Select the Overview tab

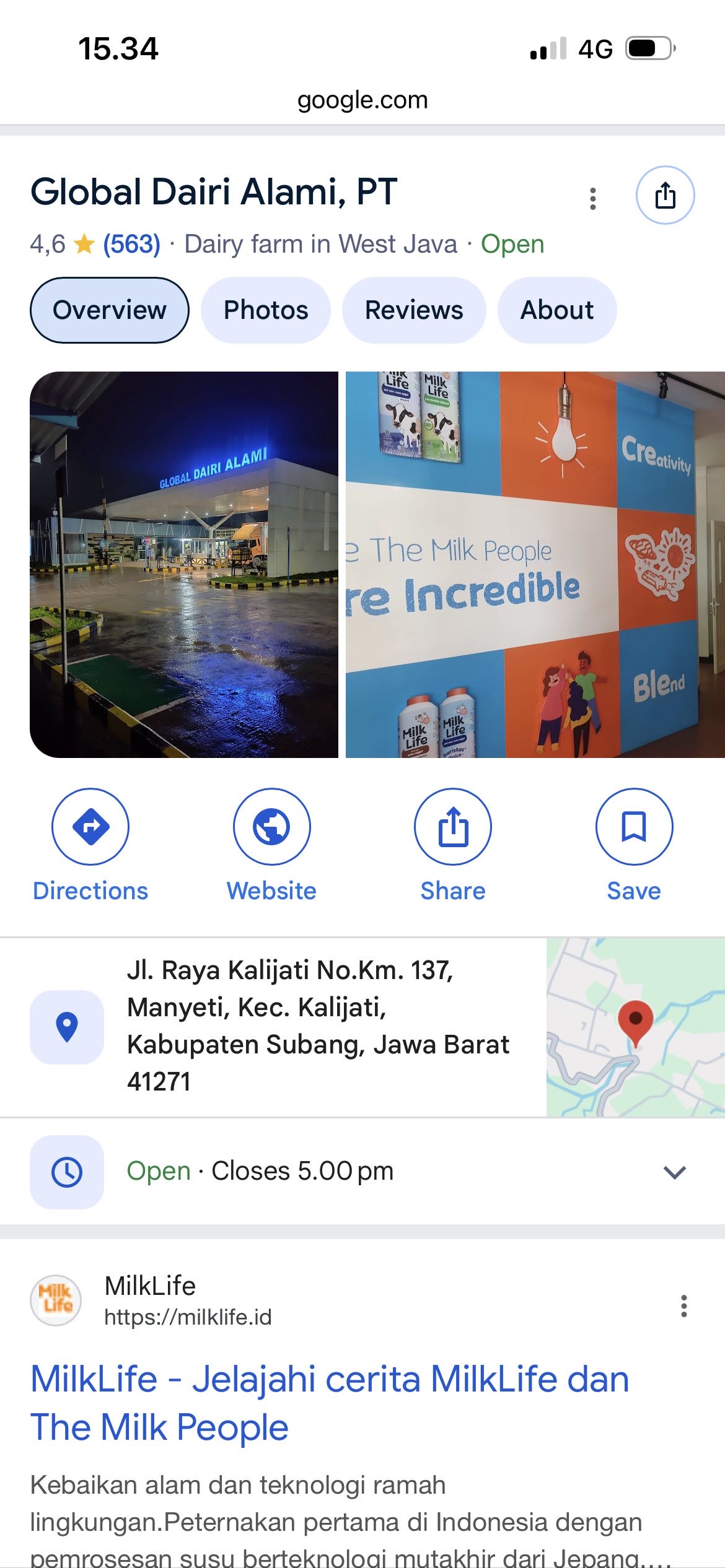click(x=110, y=310)
